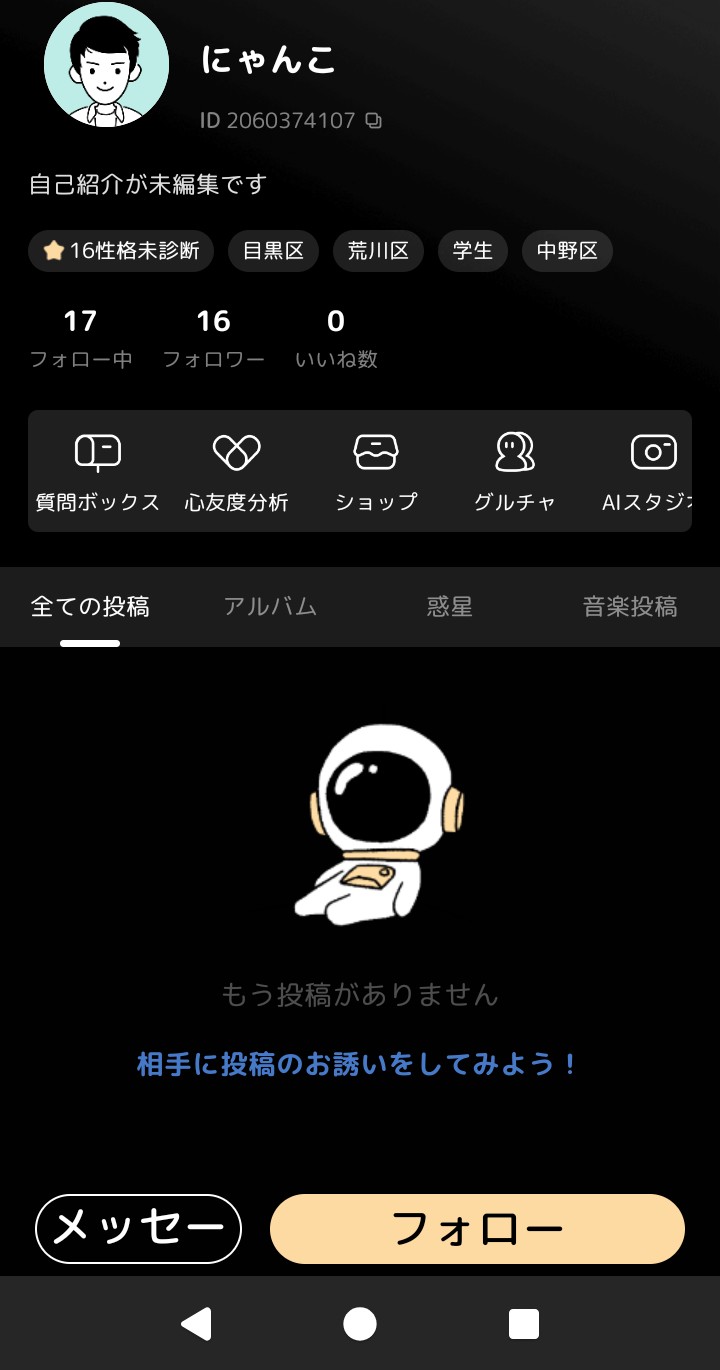Open the AIスタジオ feature
This screenshot has width=720, height=1370.
coord(652,470)
